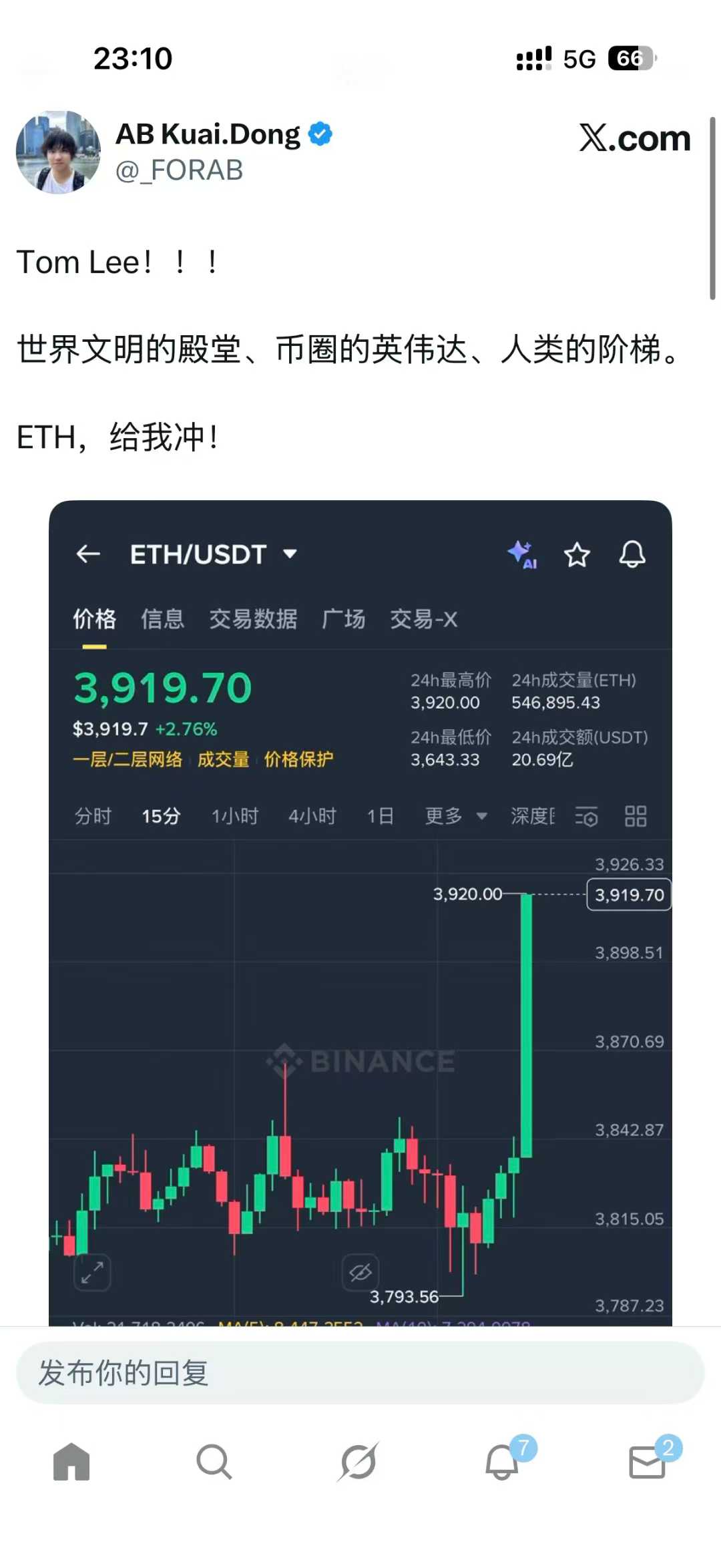Open AB Kuai.Dong's profile avatar
This screenshot has width=721, height=1568.
click(59, 152)
